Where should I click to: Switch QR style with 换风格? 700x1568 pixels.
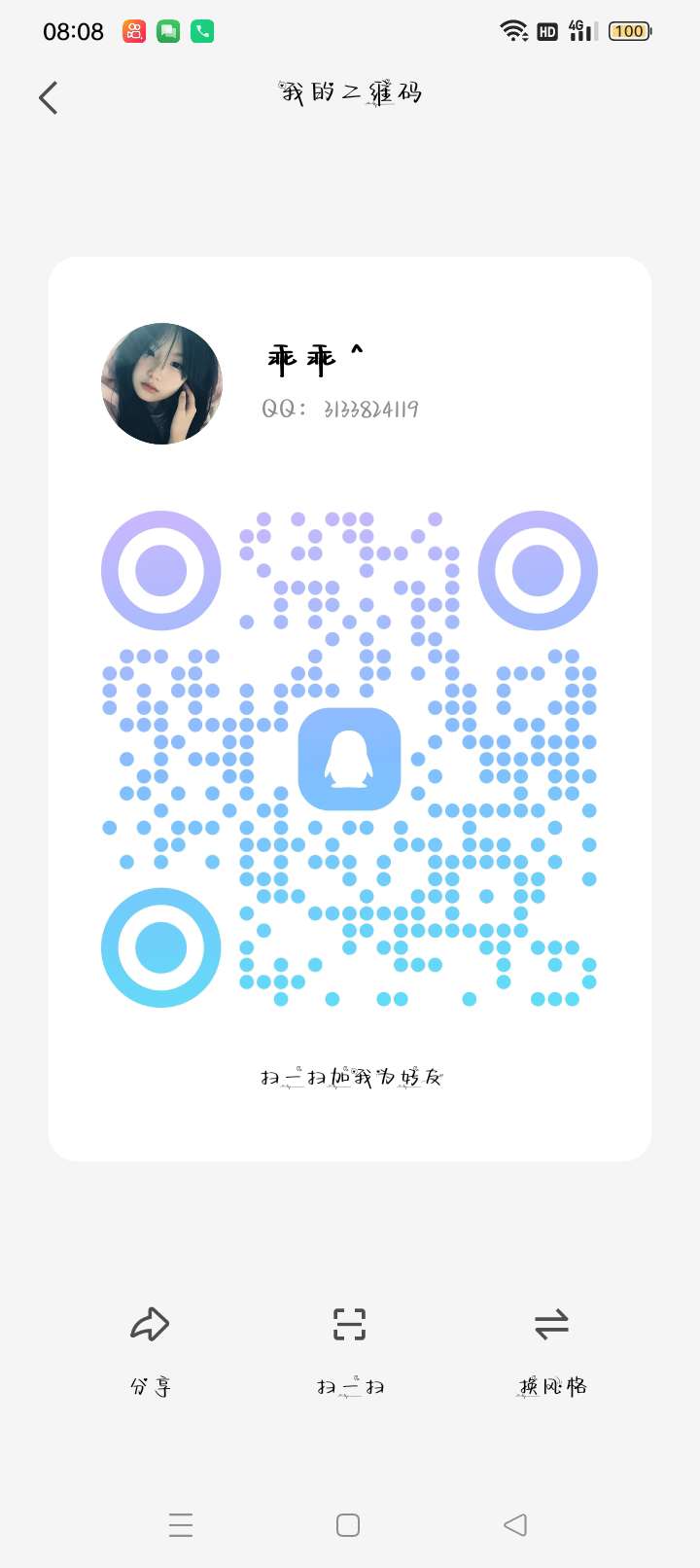click(551, 1347)
